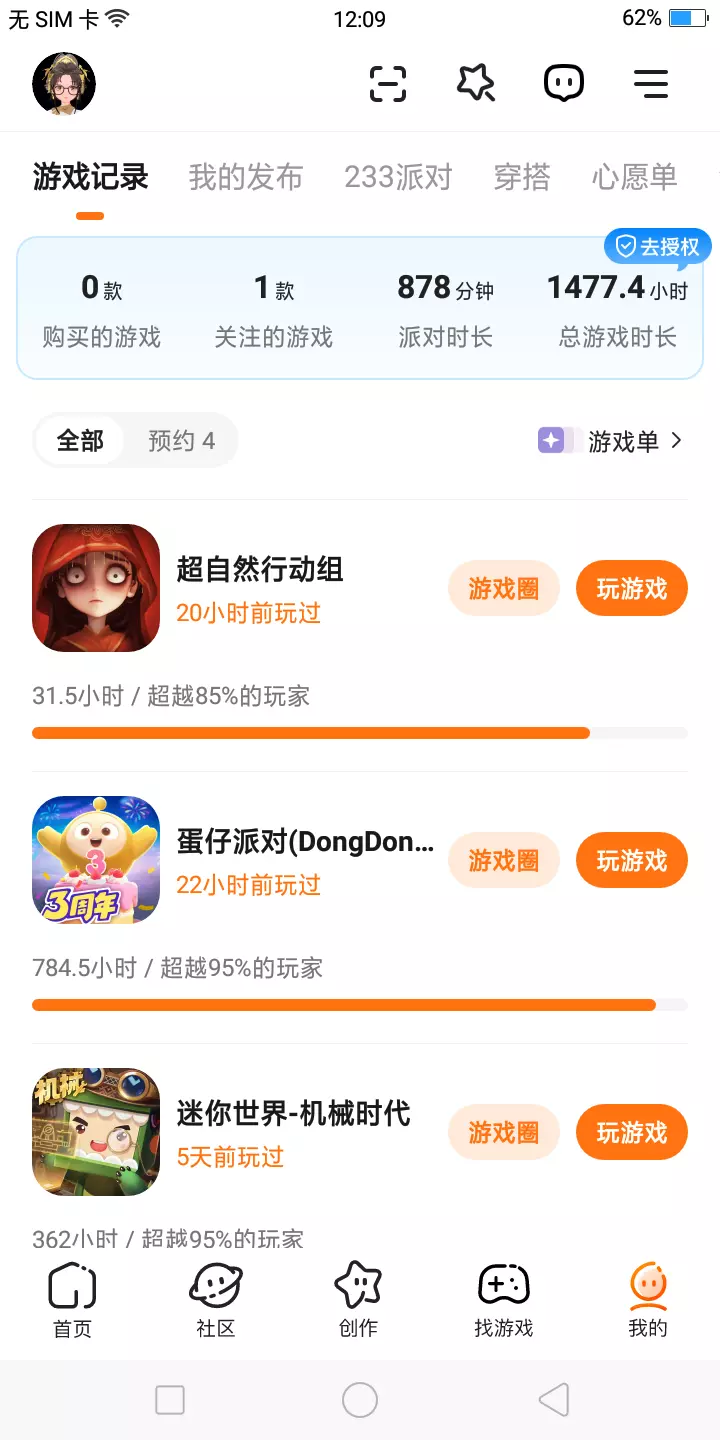
Task: Play 超自然行动组 via 玩游戏
Action: tap(631, 589)
